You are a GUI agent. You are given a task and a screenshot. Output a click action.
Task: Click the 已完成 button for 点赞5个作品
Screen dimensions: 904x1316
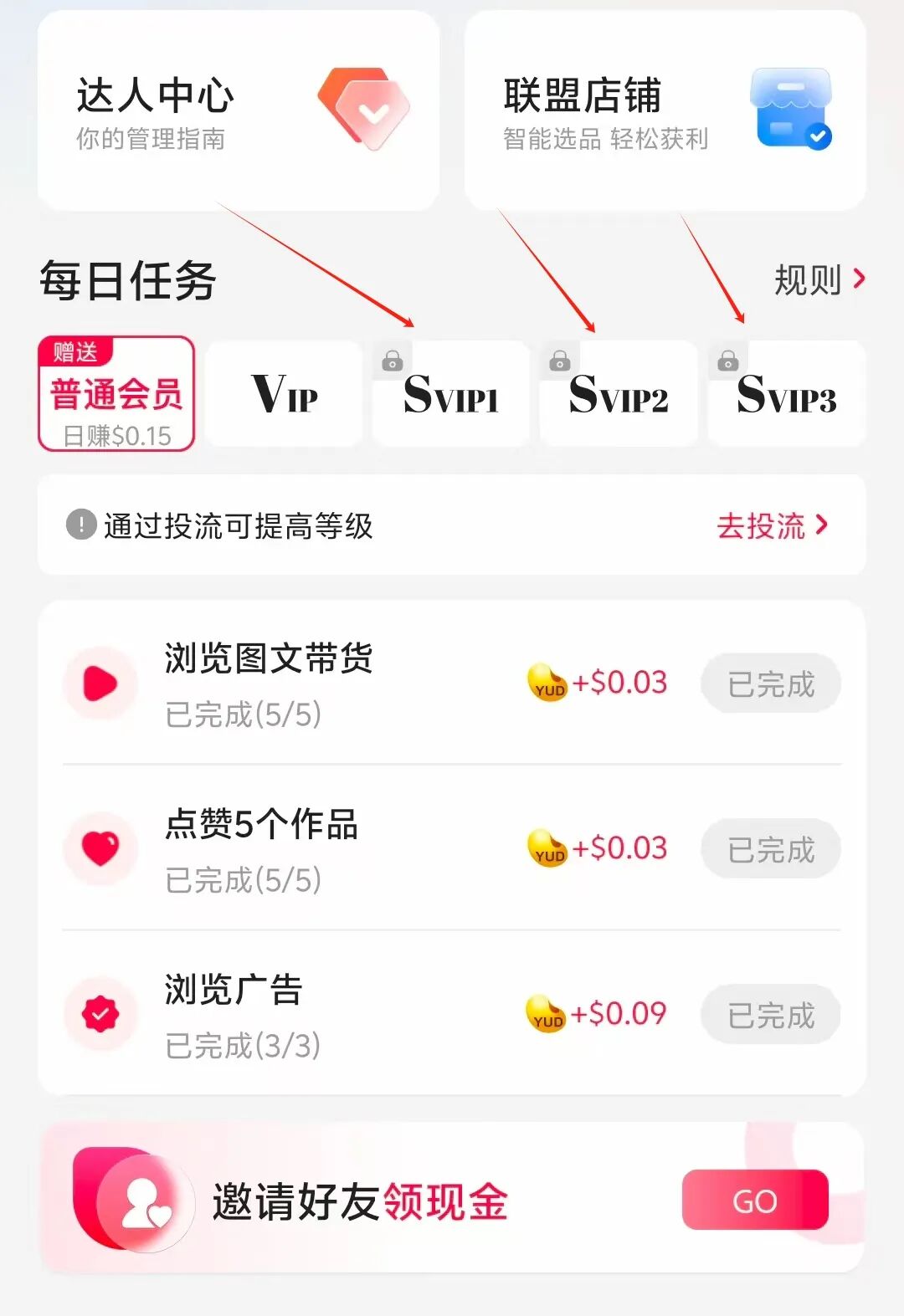[x=770, y=848]
